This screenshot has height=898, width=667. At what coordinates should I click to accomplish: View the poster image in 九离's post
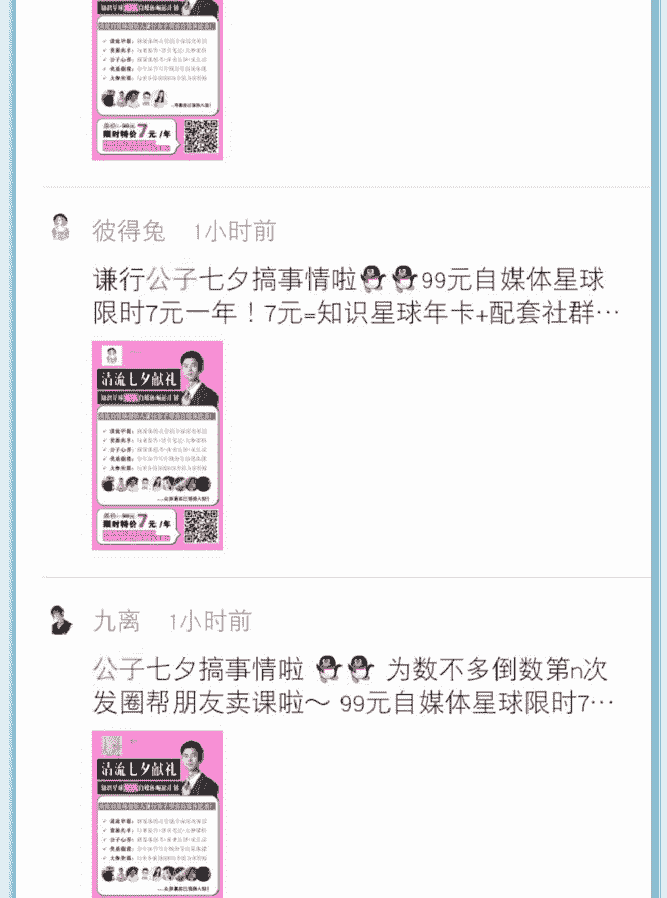click(x=157, y=813)
